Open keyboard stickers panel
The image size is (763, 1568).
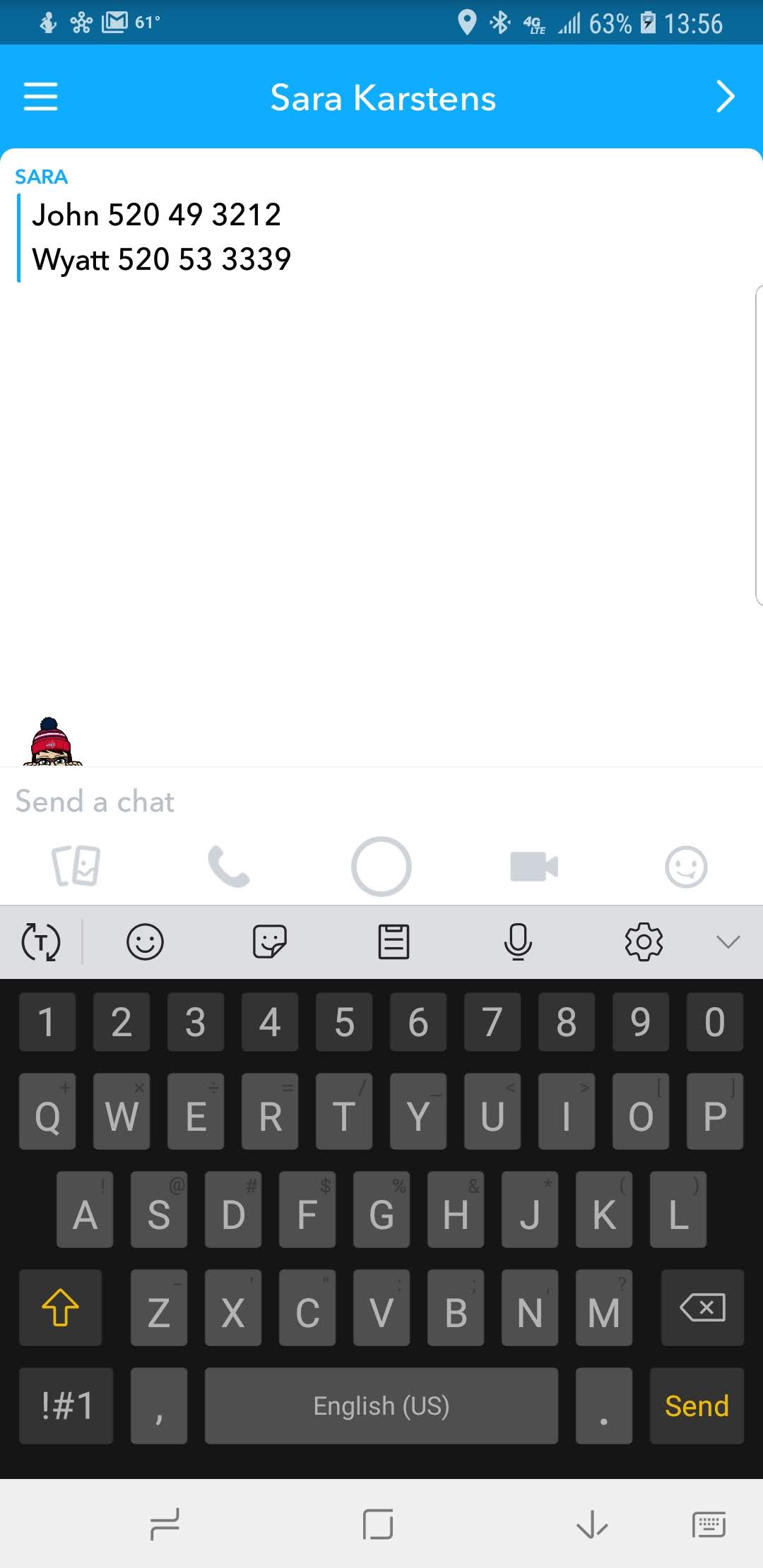coord(269,942)
